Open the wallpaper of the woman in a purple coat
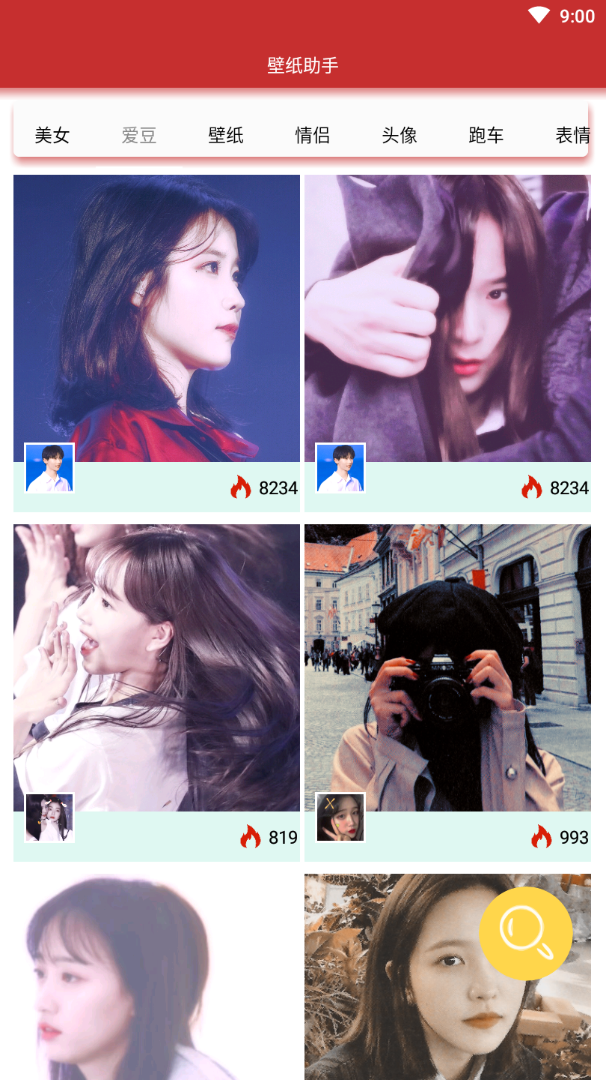The width and height of the screenshot is (606, 1080). 447,318
